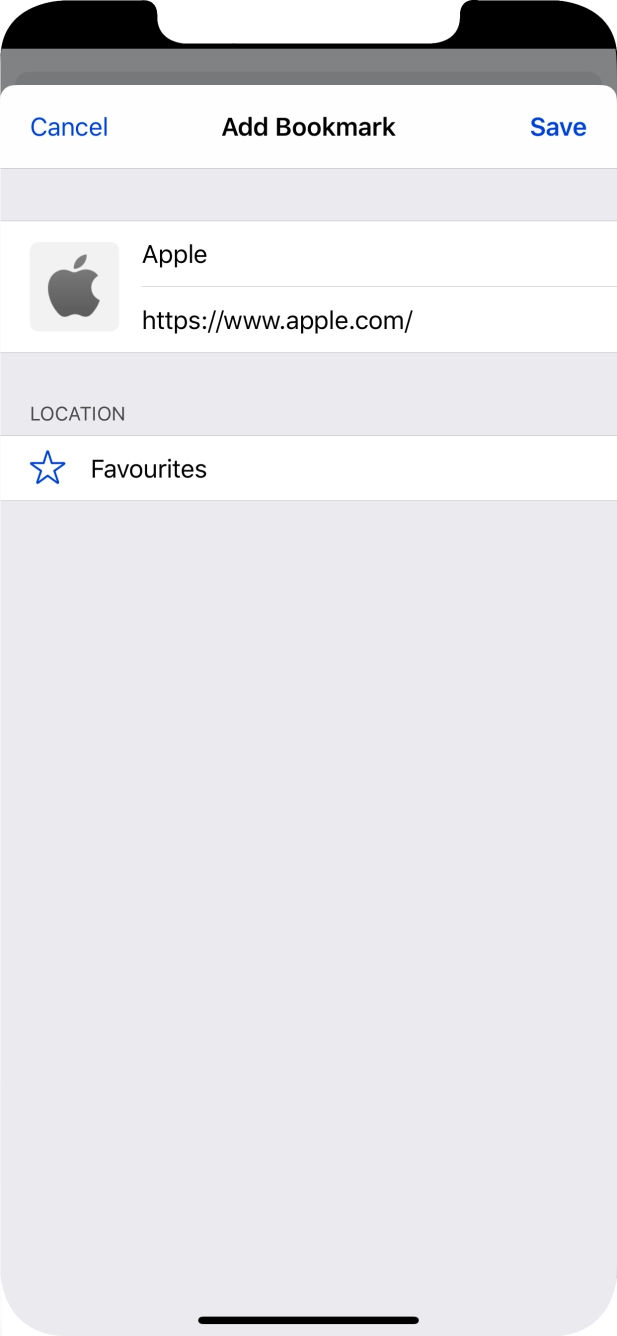The image size is (617, 1336).
Task: Save the Apple bookmark
Action: 557,127
